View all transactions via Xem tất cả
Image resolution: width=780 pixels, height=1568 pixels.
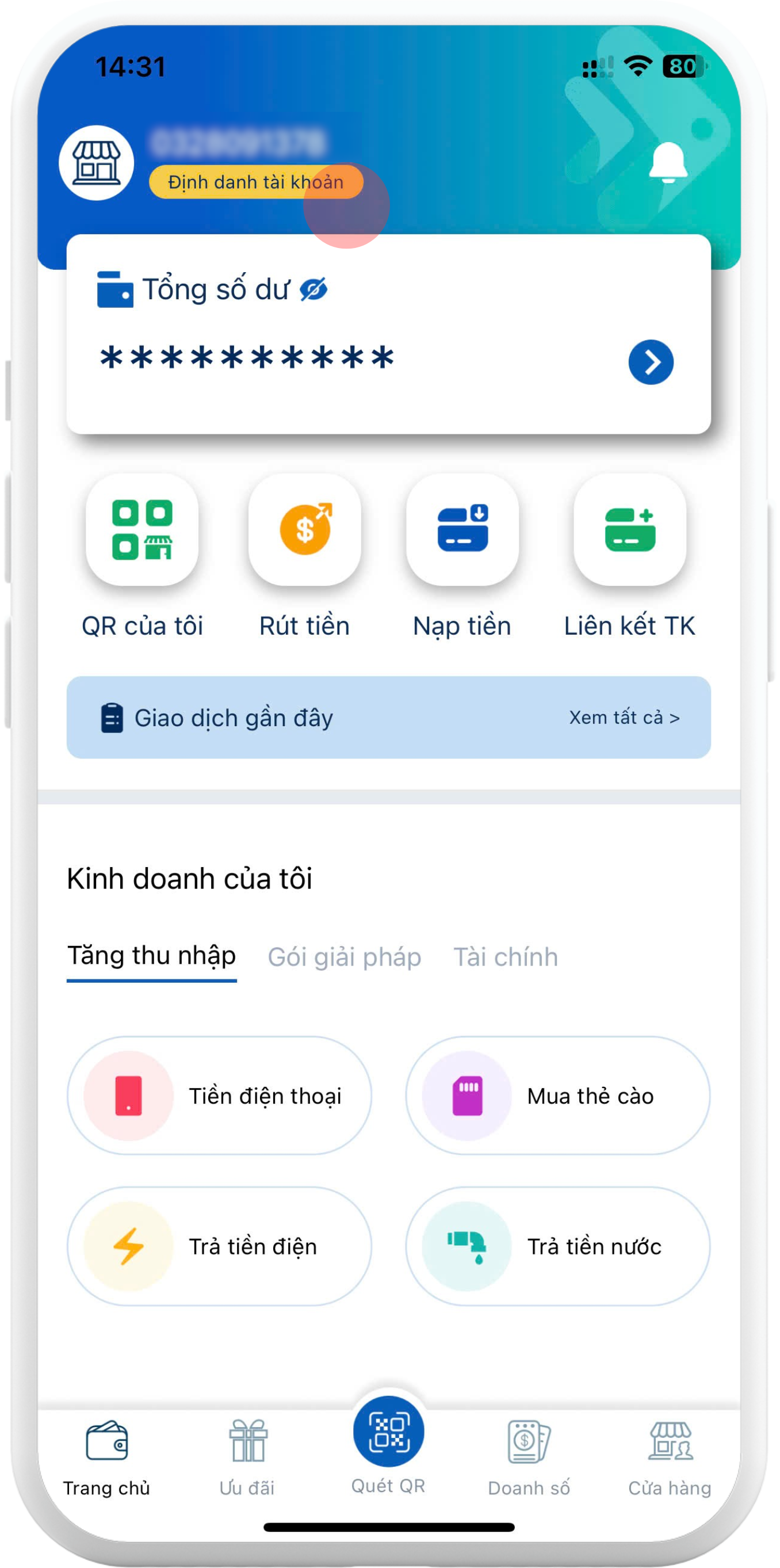click(x=624, y=718)
